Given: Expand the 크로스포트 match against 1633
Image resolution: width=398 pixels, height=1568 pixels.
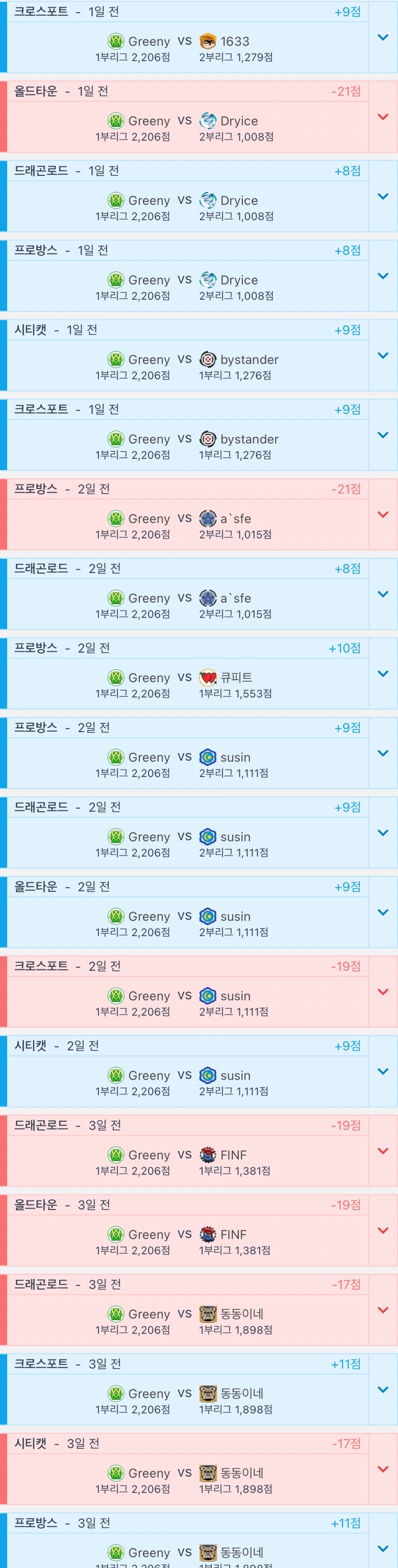Looking at the screenshot, I should click(383, 37).
